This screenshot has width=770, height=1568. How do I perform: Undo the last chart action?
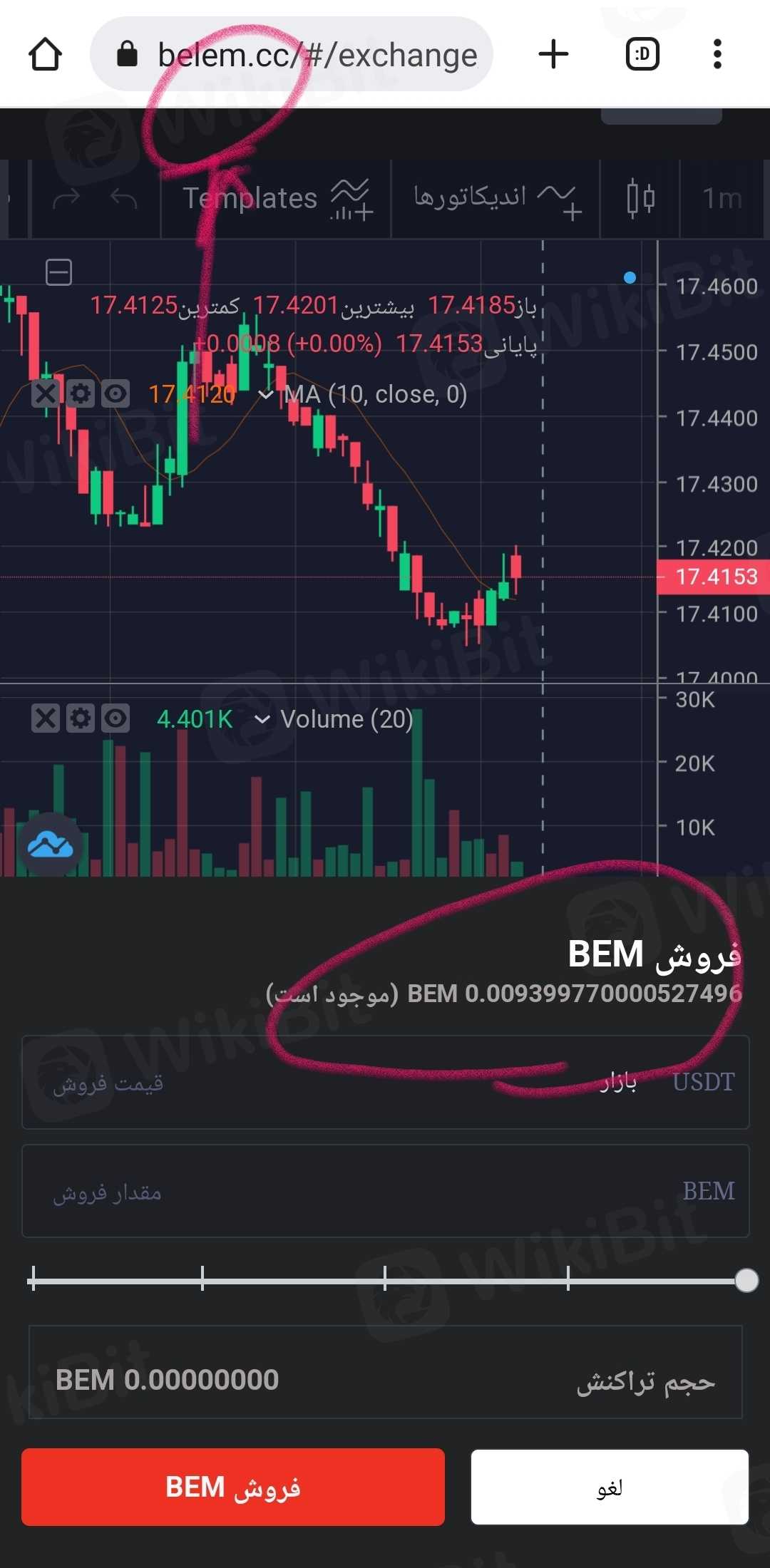[124, 199]
